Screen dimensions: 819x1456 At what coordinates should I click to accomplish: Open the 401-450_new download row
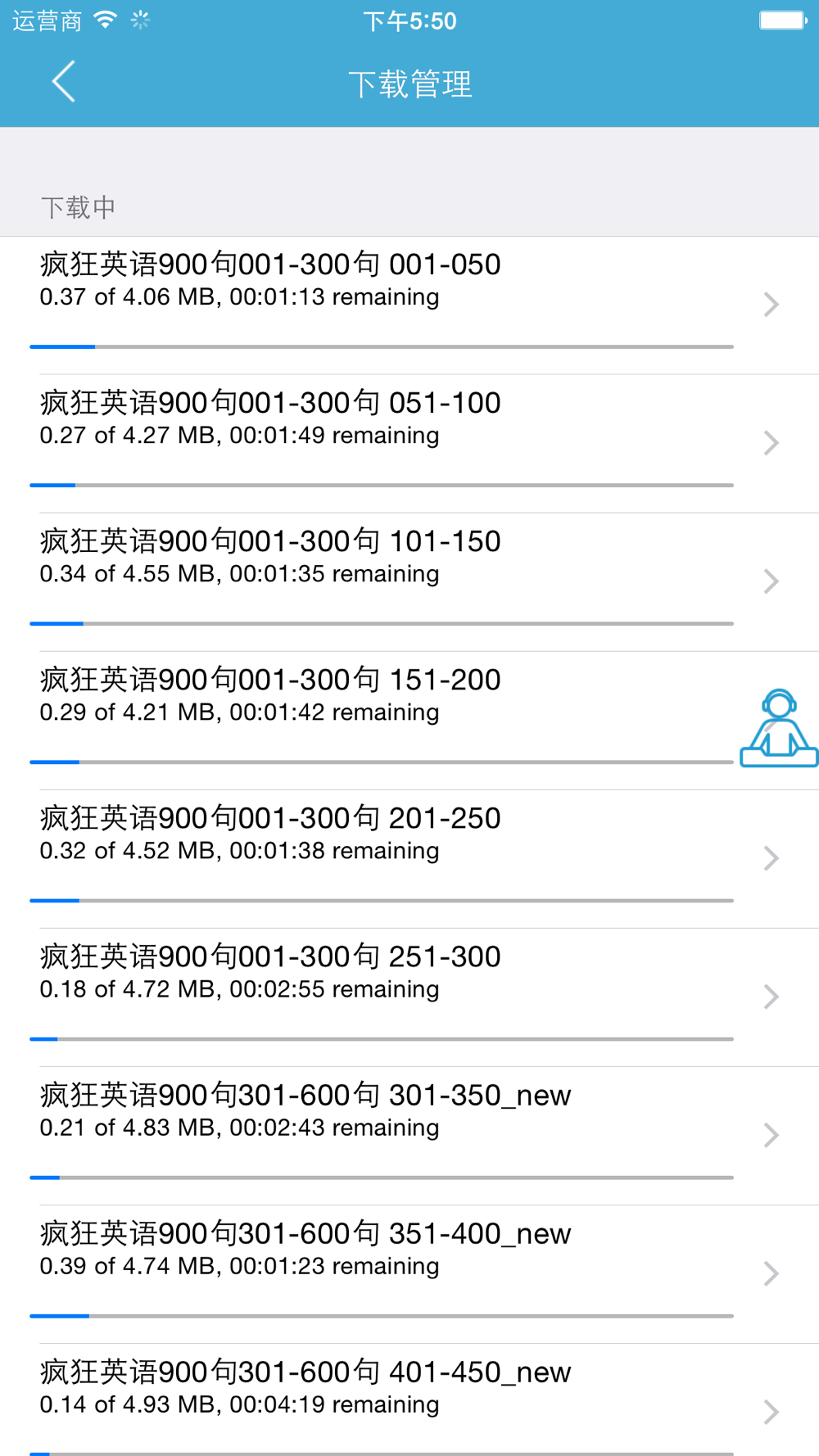409,1399
